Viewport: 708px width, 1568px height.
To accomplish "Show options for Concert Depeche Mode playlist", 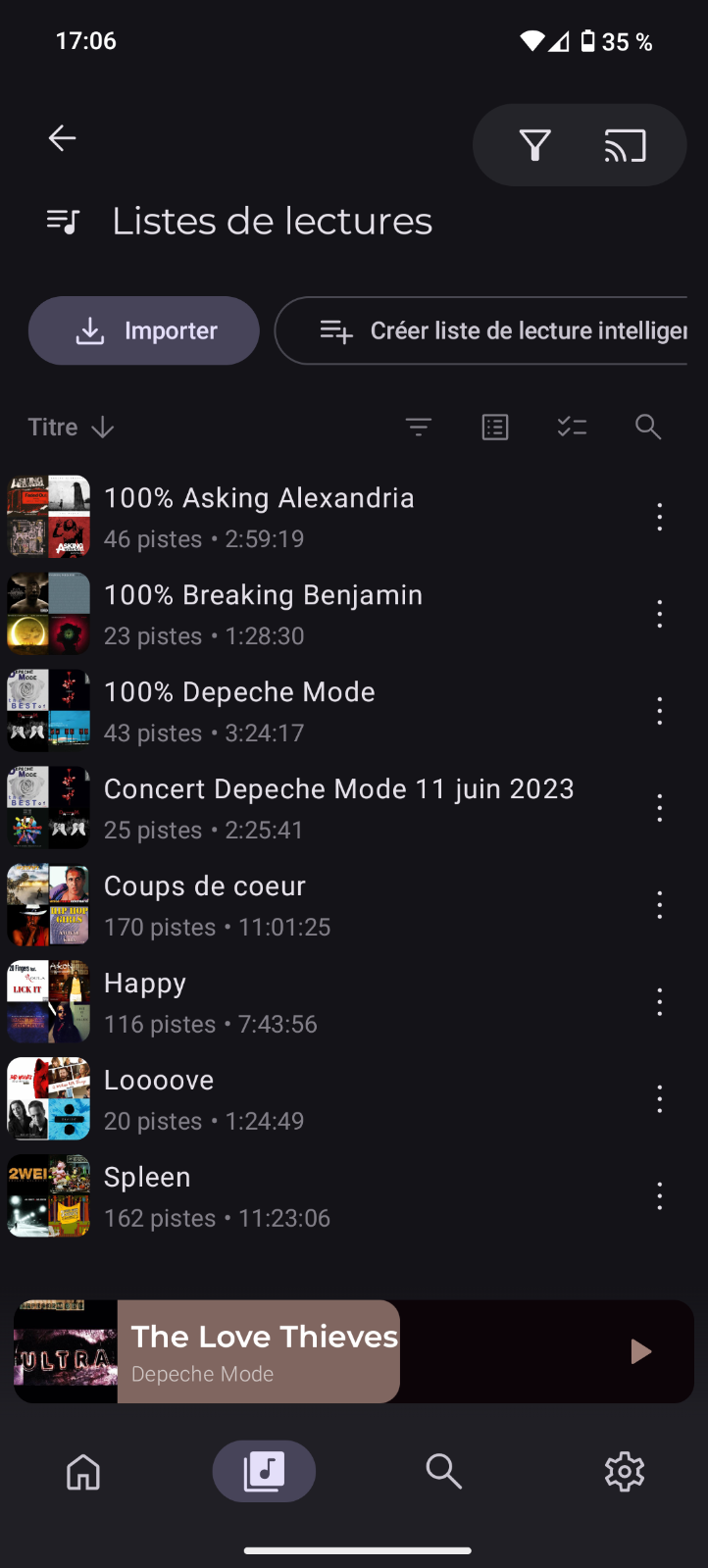I will [660, 808].
